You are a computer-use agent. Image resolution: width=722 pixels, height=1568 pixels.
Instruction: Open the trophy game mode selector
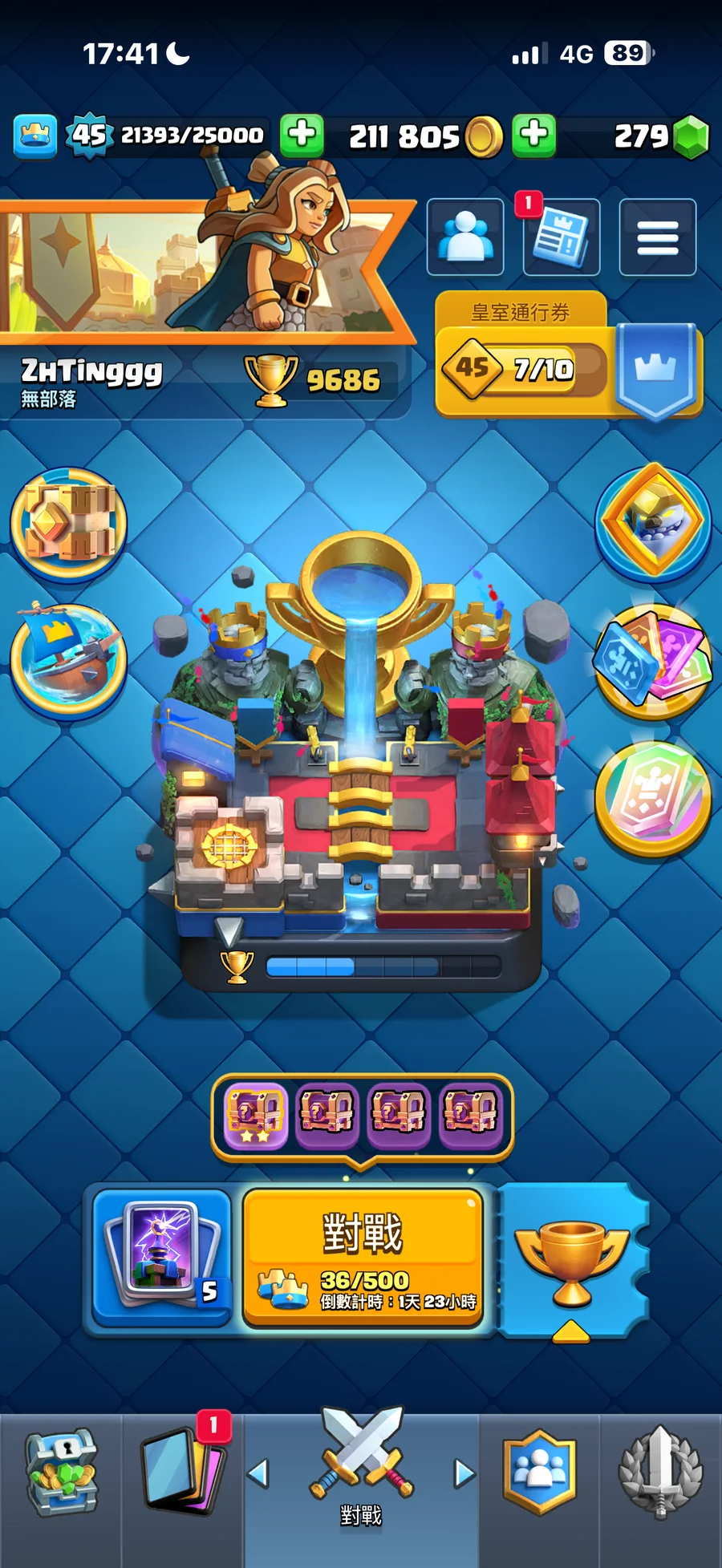coord(571,1259)
